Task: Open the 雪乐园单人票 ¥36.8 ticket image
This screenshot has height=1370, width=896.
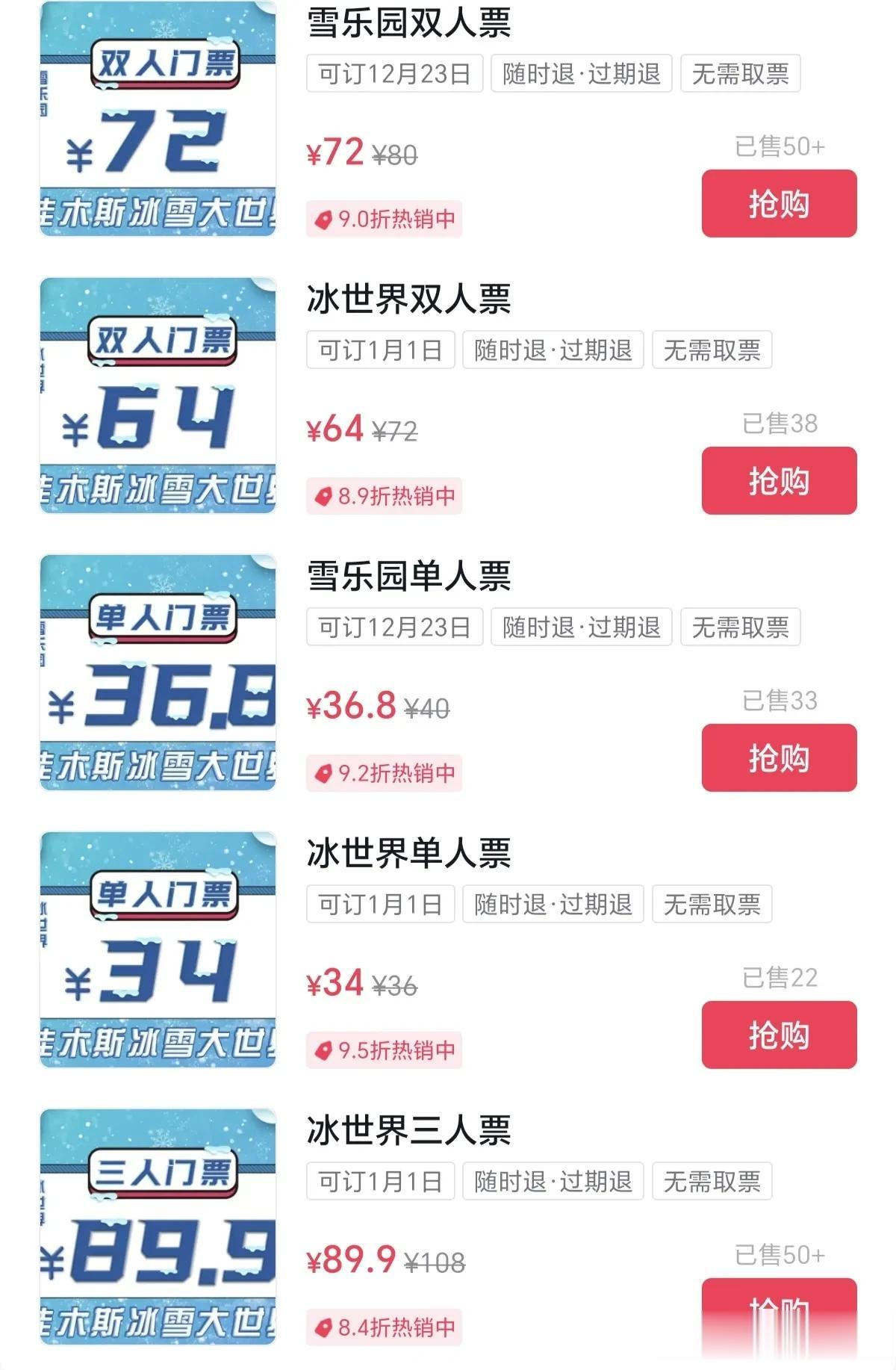Action: click(158, 672)
